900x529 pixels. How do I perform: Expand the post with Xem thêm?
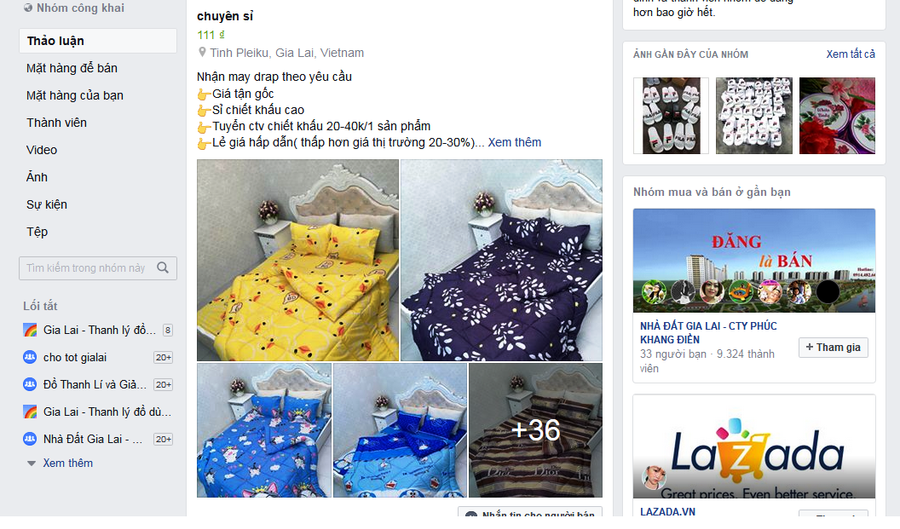click(514, 143)
